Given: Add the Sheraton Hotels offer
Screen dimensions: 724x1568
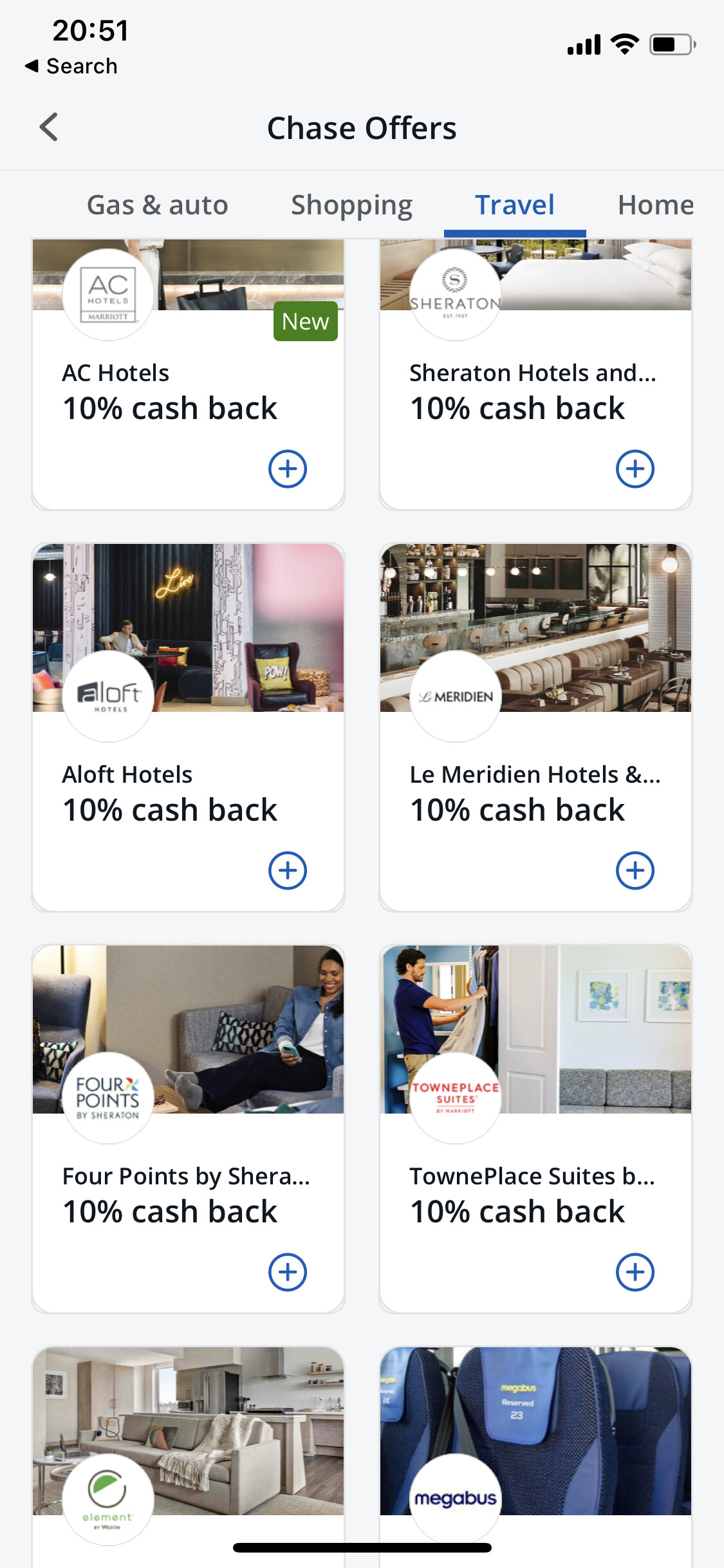Looking at the screenshot, I should [x=635, y=469].
